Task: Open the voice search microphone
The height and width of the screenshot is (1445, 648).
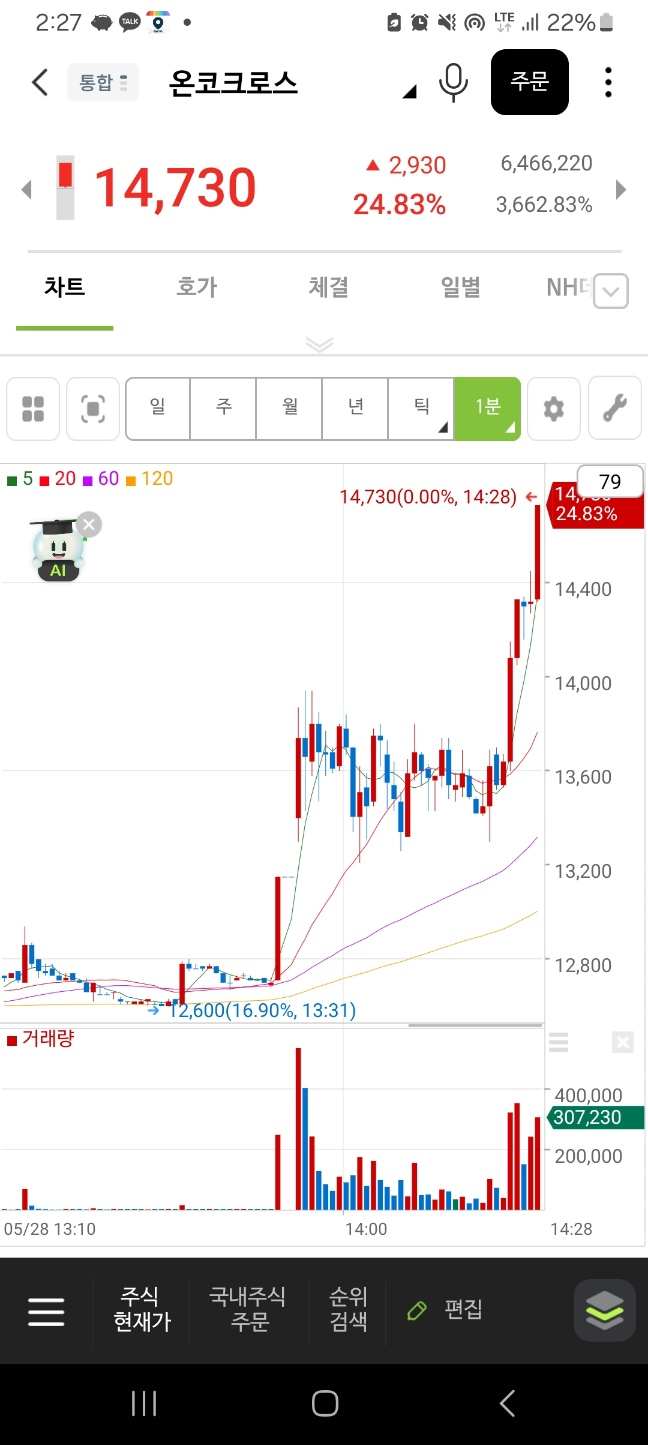Action: [x=454, y=82]
